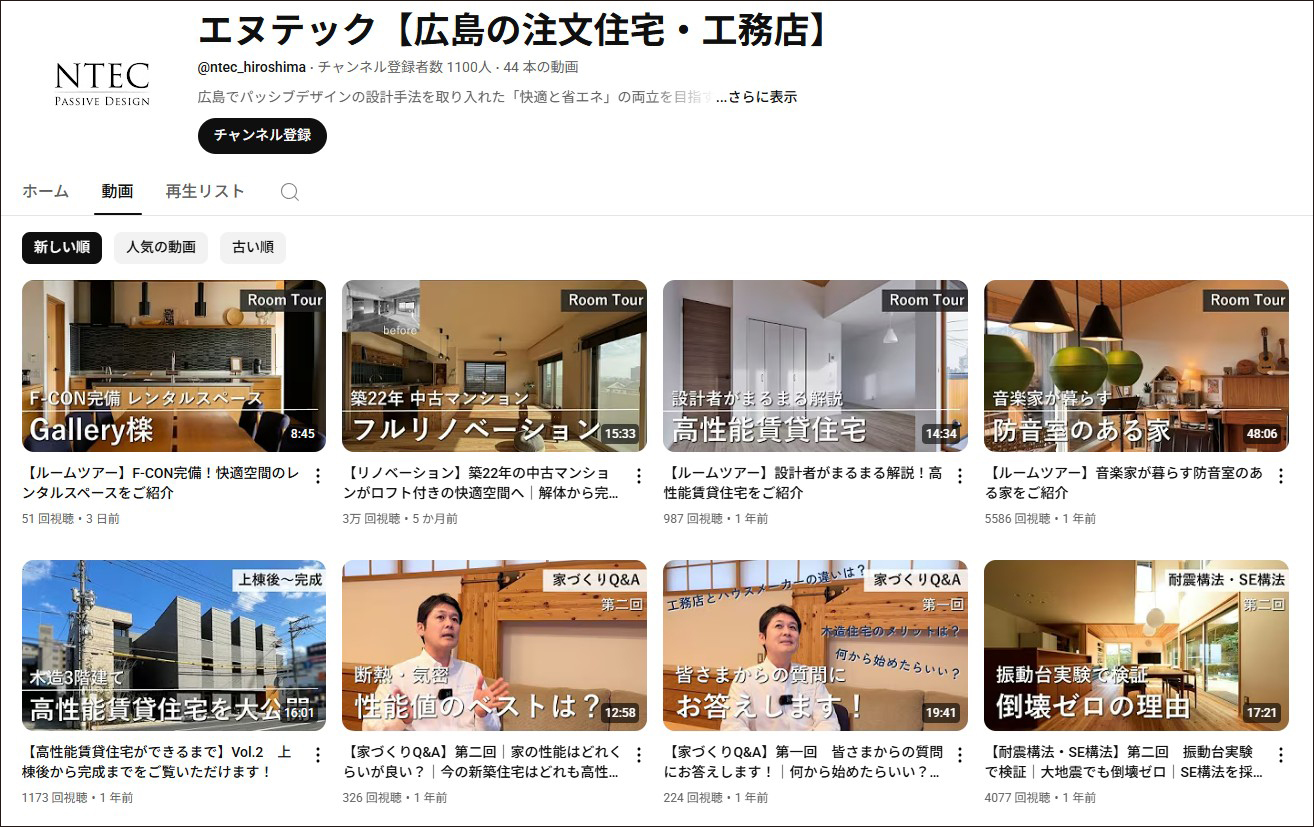1314x827 pixels.
Task: Open overflow menu for the リノベーション video
Action: [639, 476]
